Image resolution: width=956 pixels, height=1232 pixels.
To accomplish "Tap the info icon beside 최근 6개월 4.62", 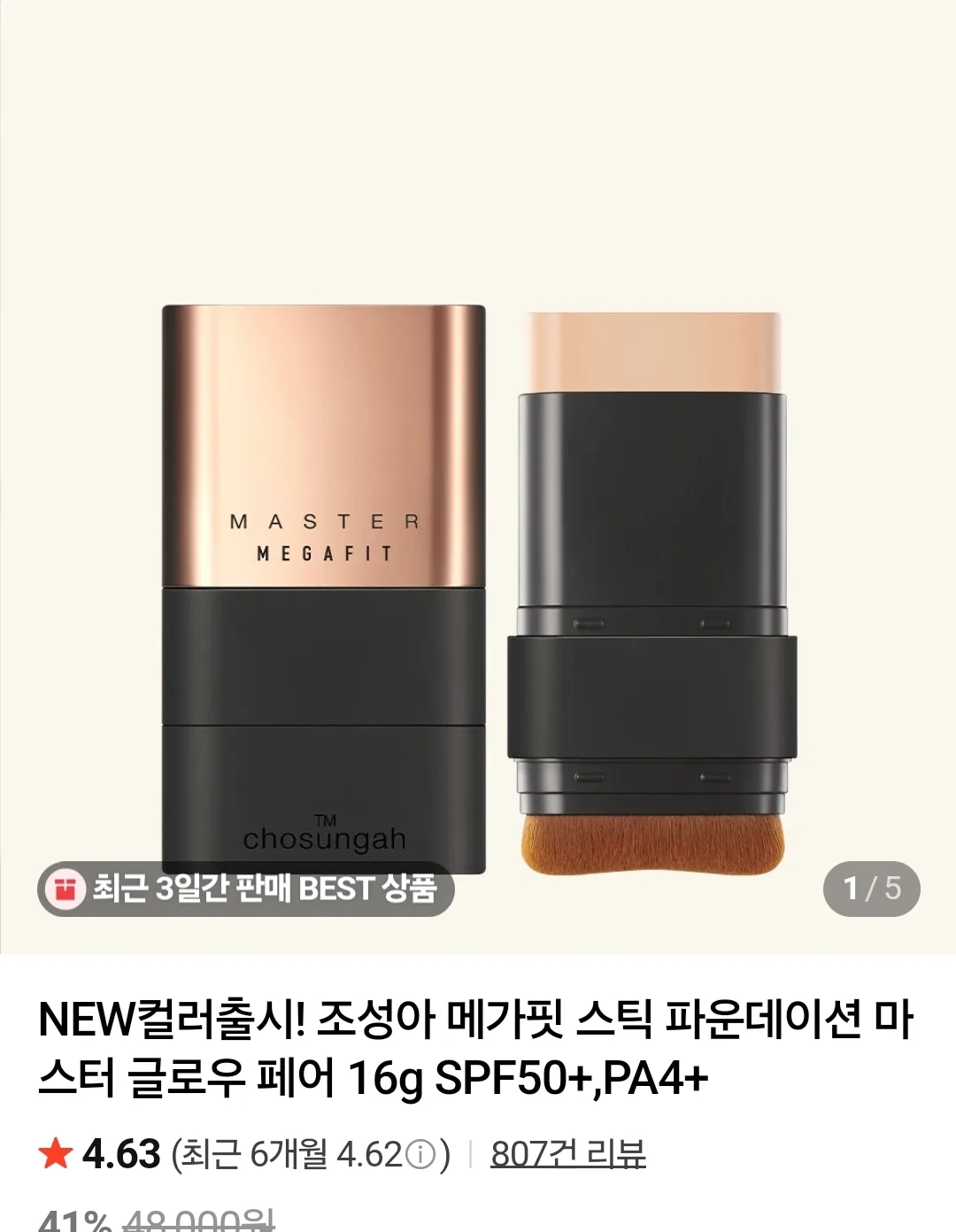I will tap(421, 1155).
